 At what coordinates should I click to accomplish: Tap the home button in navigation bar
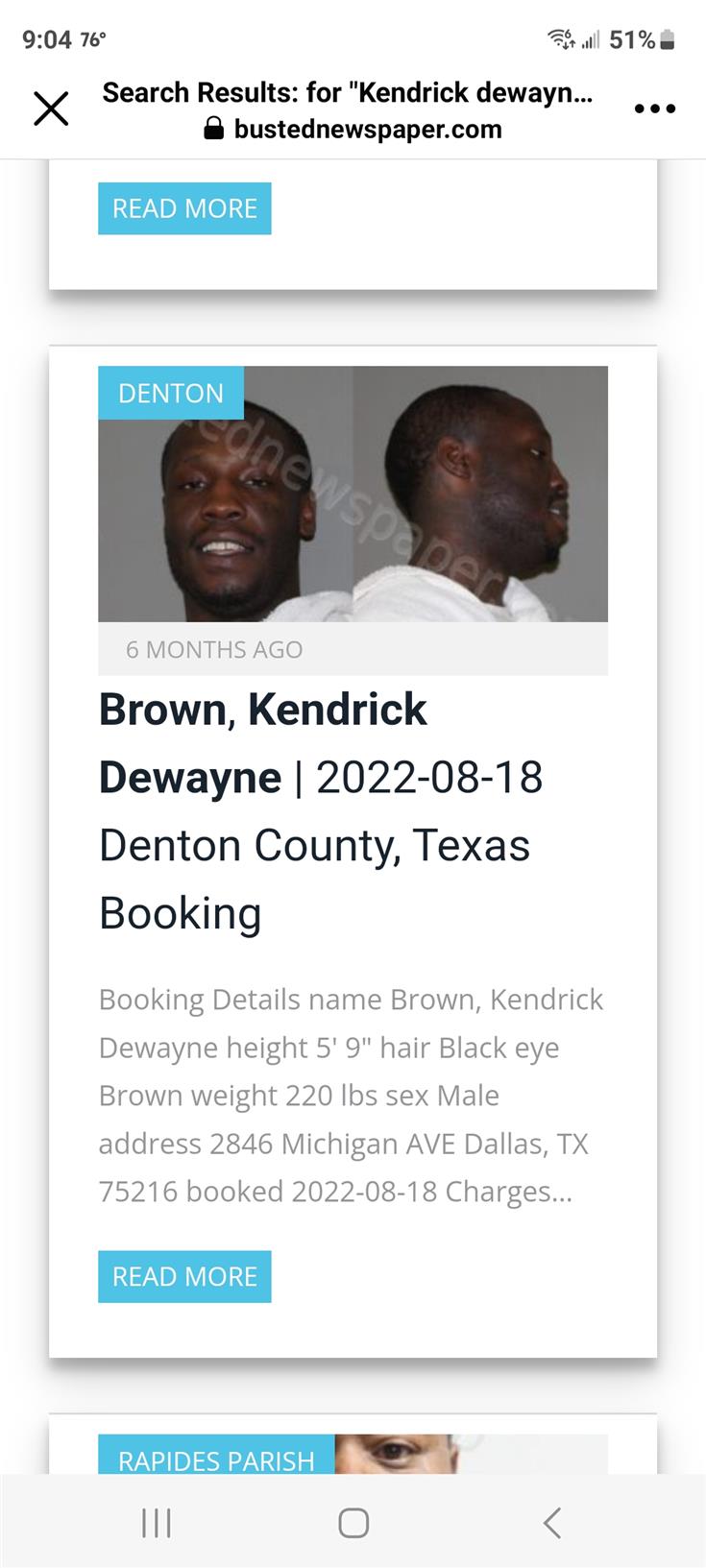pos(353,1522)
